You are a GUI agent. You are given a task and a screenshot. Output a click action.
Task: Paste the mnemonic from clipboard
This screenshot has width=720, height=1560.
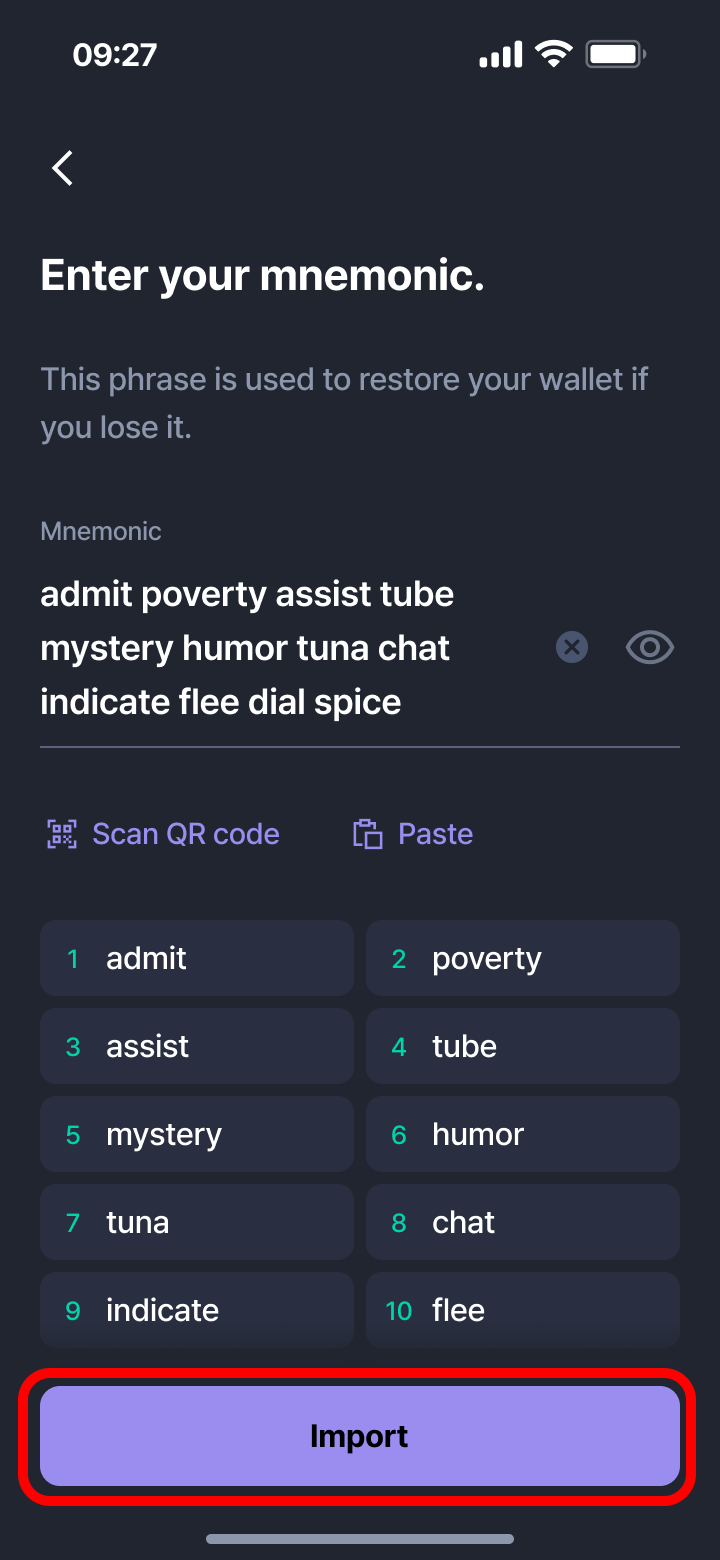pyautogui.click(x=413, y=834)
